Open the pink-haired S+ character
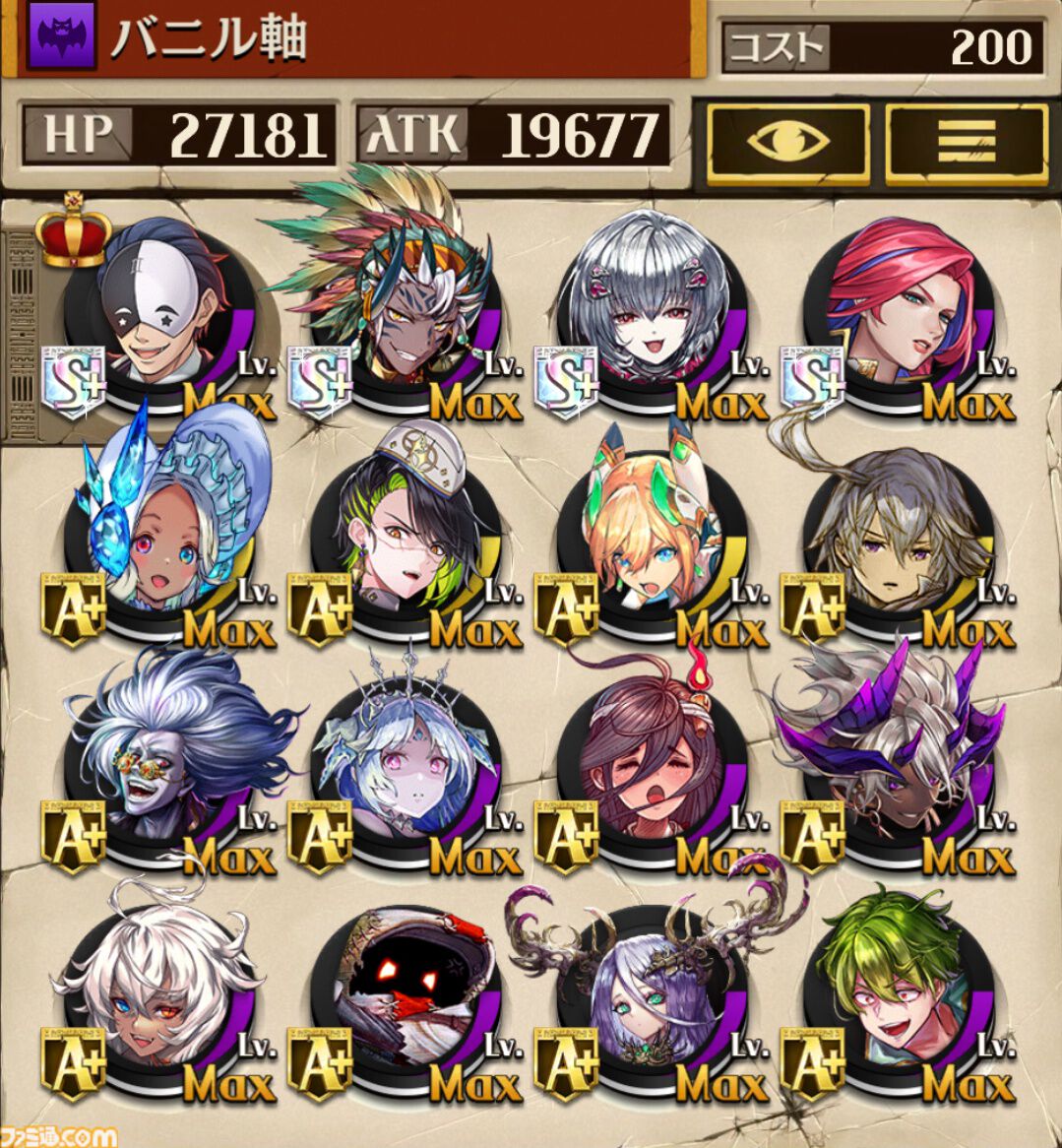The width and height of the screenshot is (1062, 1148). [898, 315]
